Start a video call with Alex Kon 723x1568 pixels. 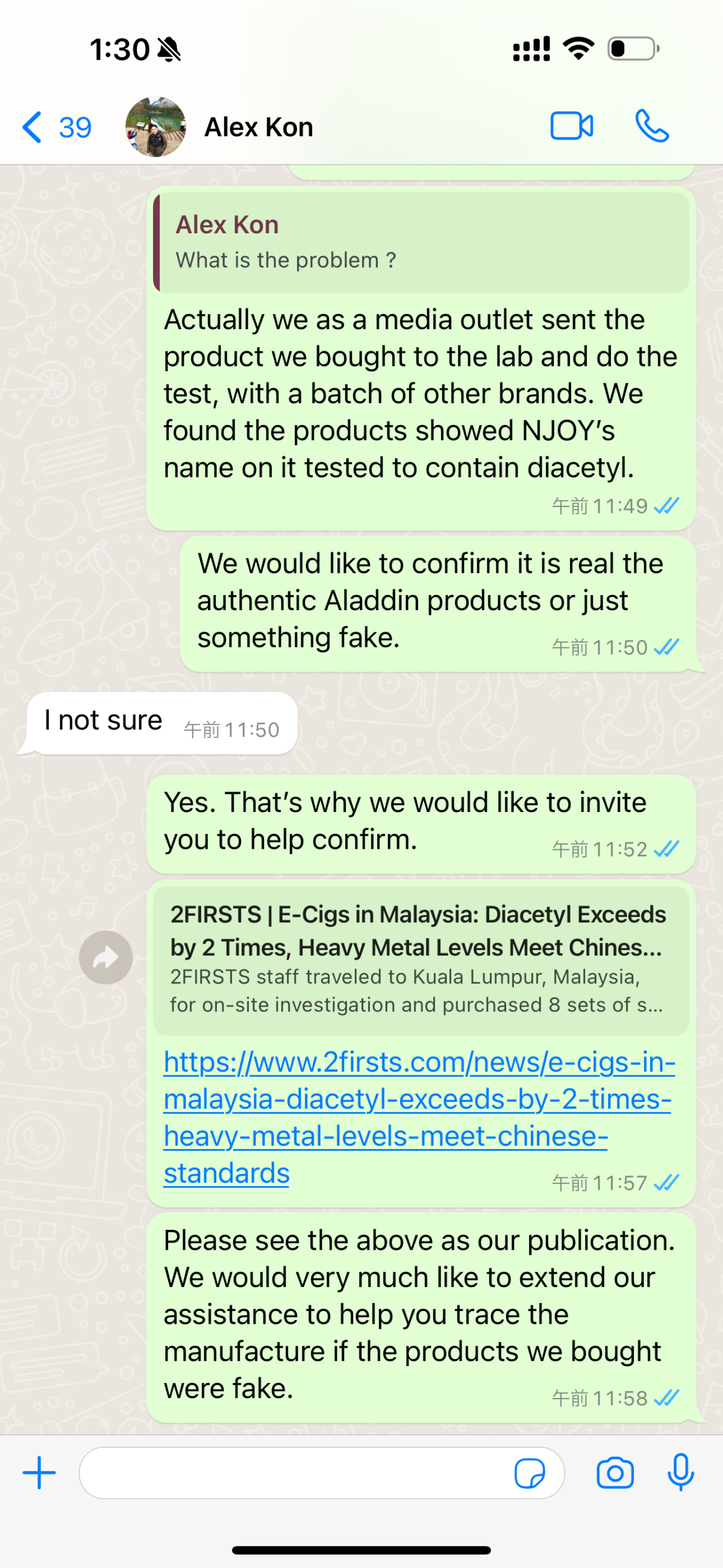(571, 126)
